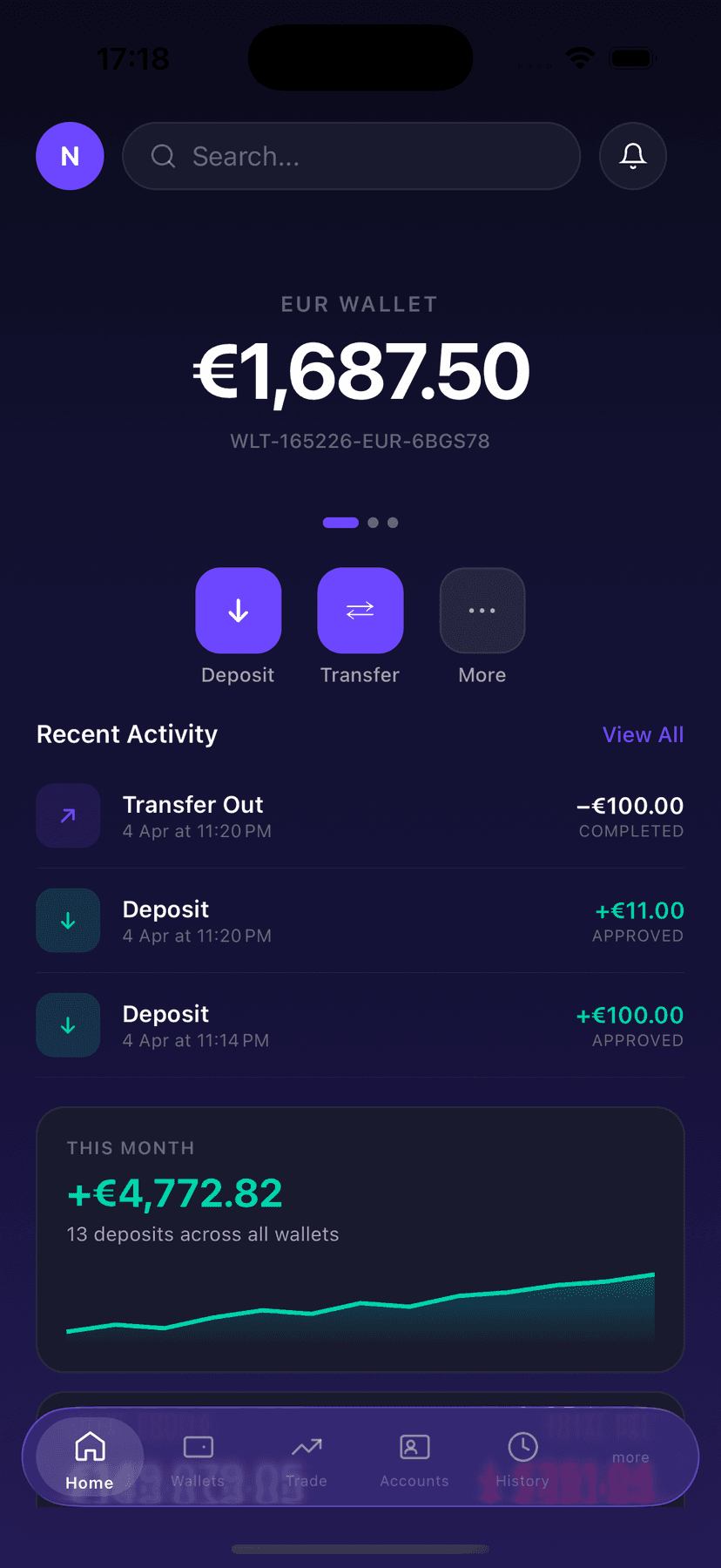The height and width of the screenshot is (1568, 721).
Task: Select the Transfer action icon
Action: 360,610
